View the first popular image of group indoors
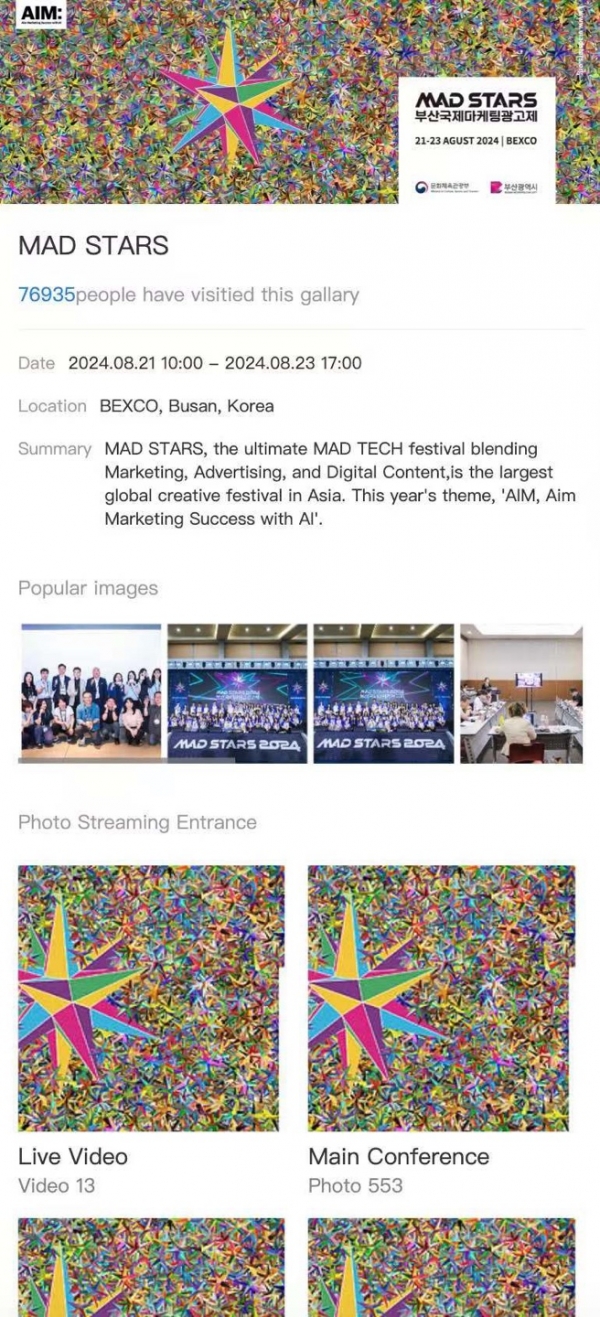600x1317 pixels. click(91, 694)
